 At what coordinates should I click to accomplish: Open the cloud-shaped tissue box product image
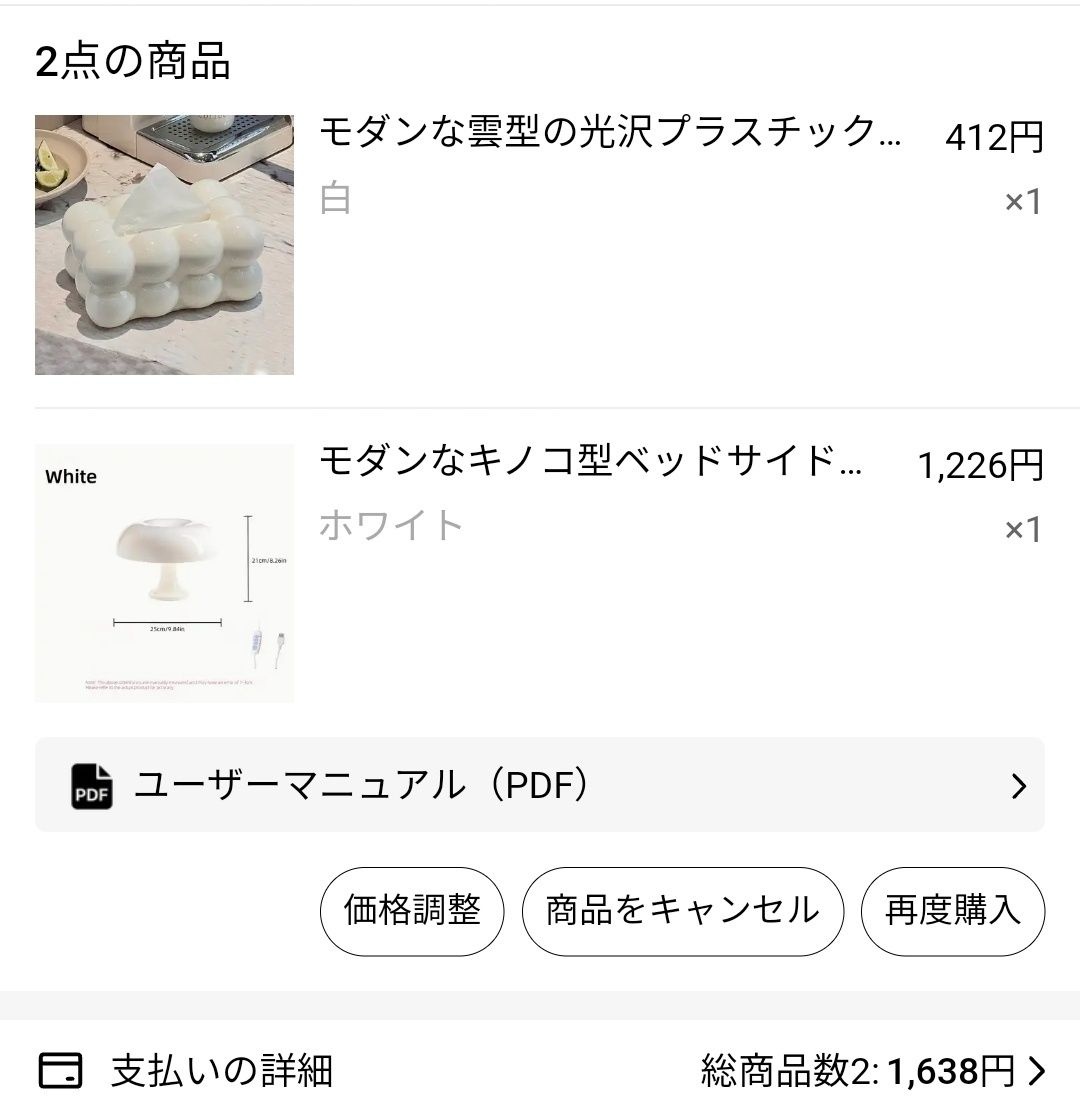[164, 244]
